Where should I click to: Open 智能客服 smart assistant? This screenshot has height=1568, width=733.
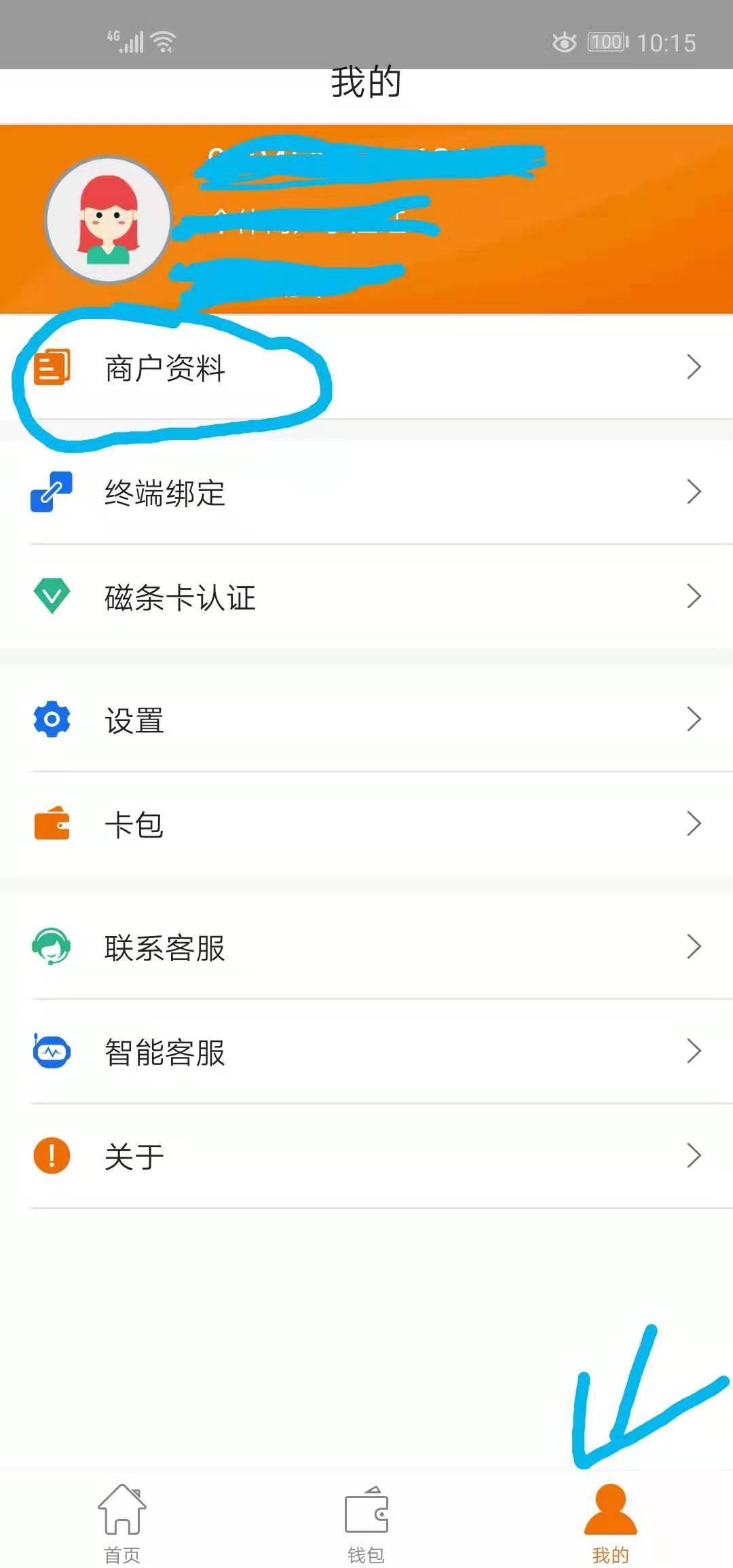tap(366, 1051)
